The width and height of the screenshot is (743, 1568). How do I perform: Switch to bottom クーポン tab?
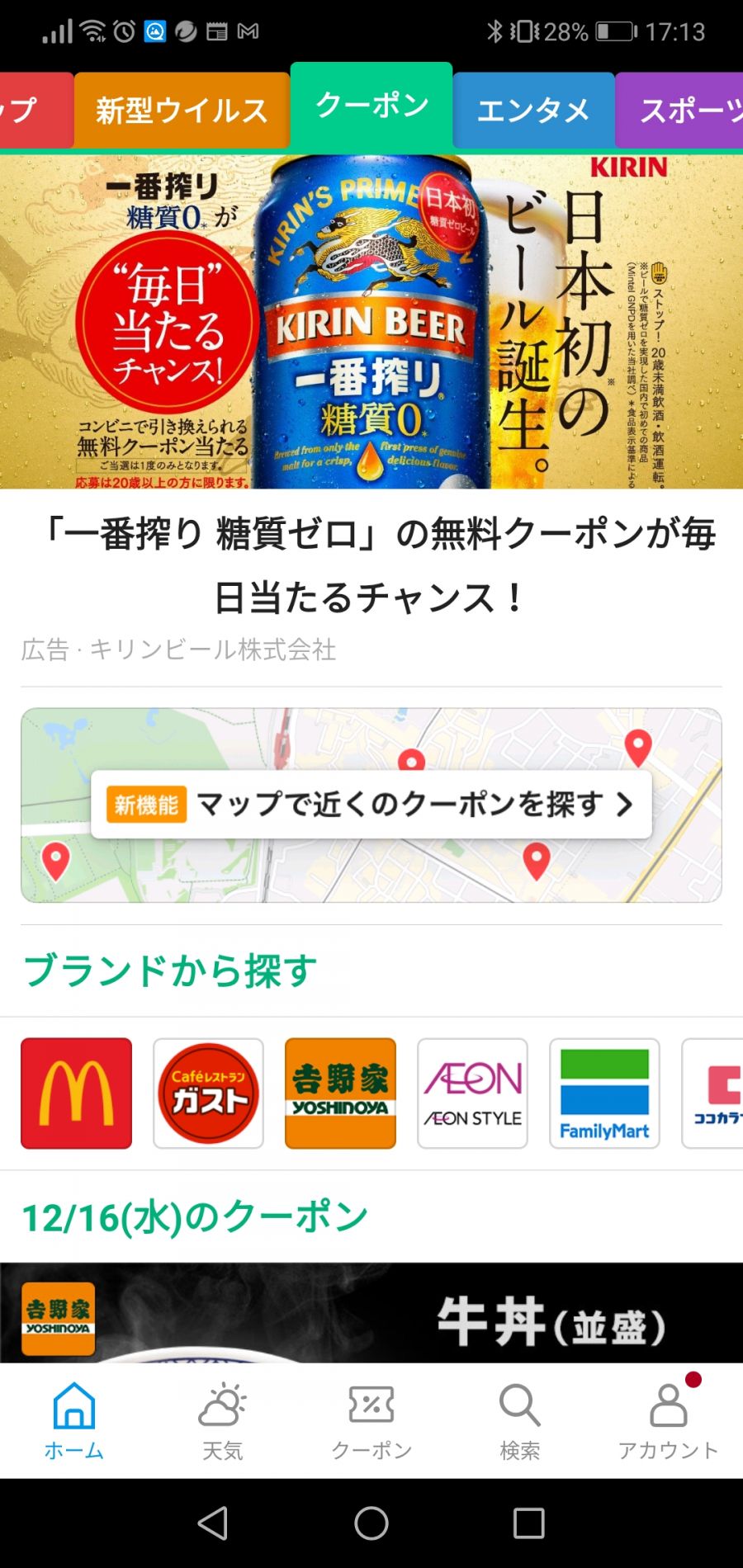[371, 1420]
